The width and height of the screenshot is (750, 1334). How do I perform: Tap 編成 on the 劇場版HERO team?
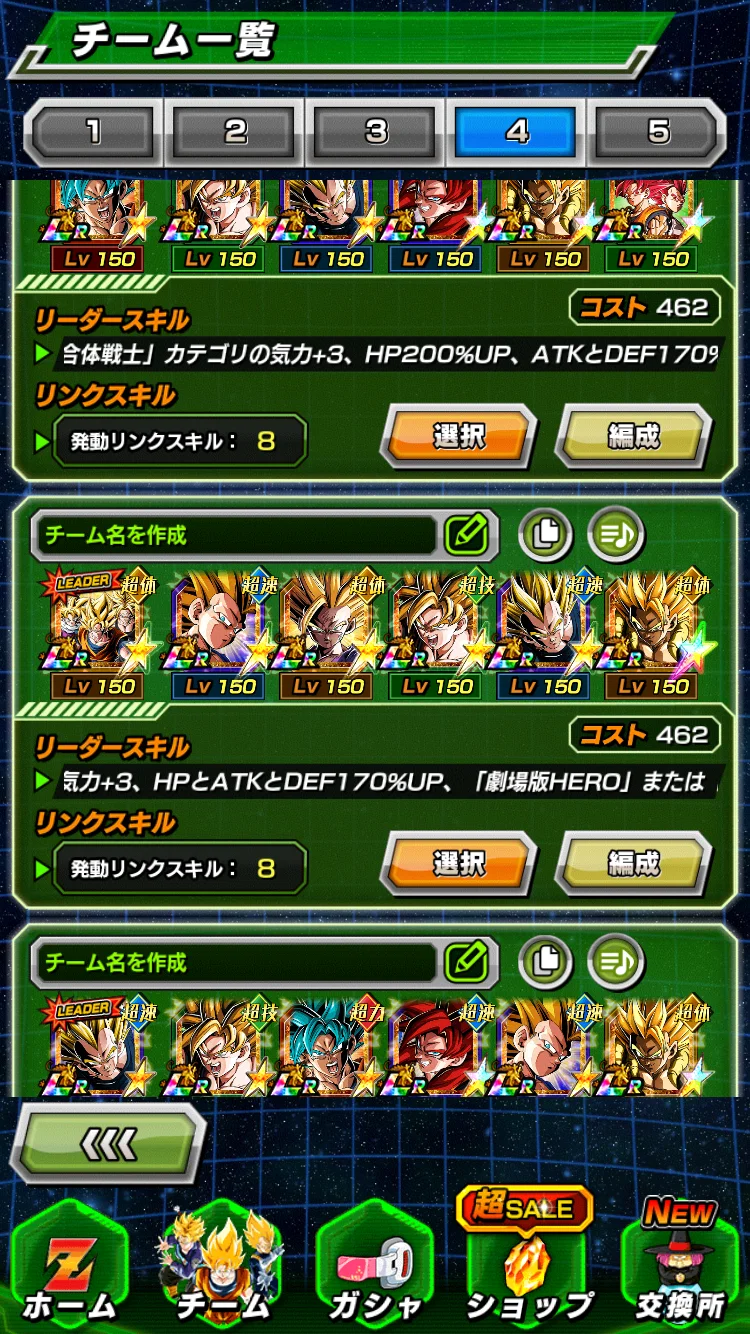coord(633,863)
